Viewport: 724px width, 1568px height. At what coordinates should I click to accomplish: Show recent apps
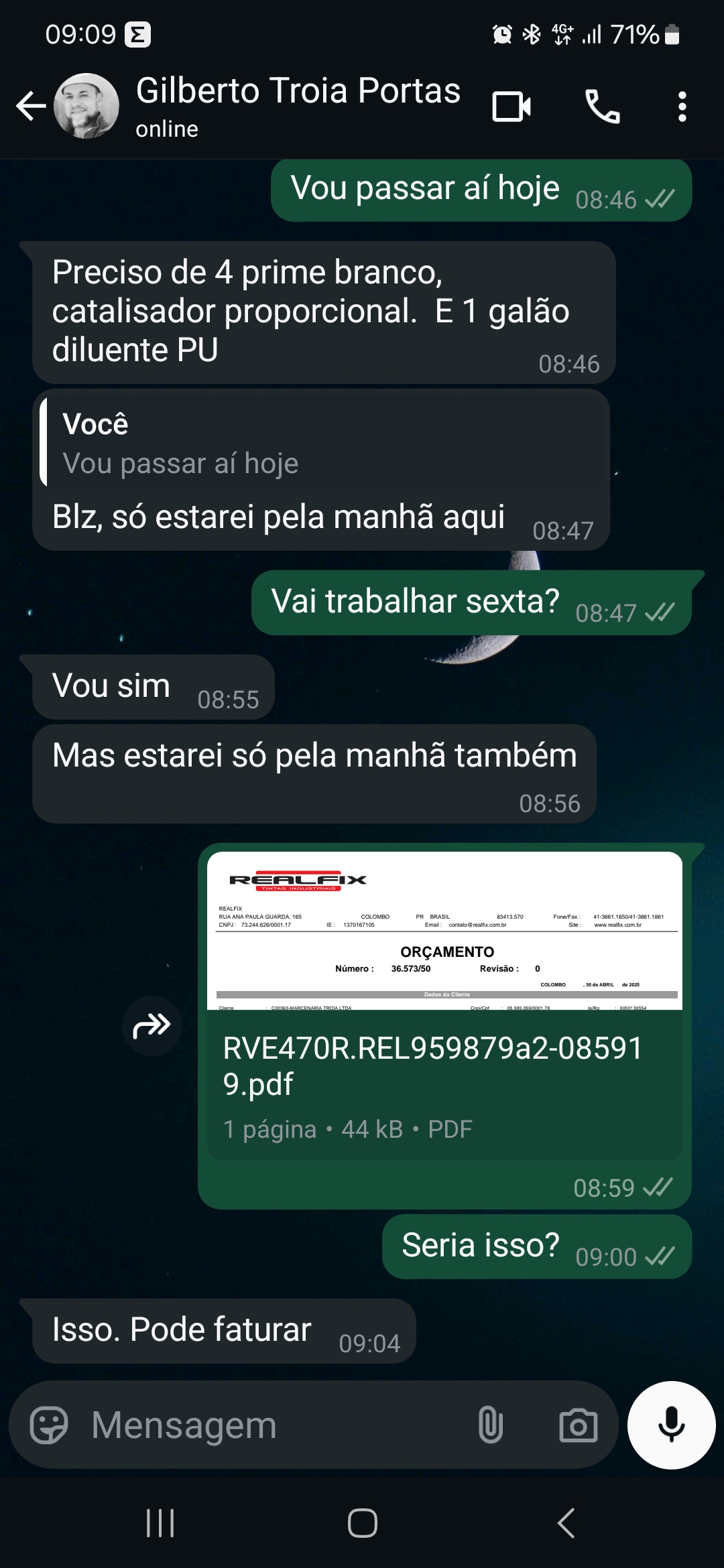tap(160, 1523)
